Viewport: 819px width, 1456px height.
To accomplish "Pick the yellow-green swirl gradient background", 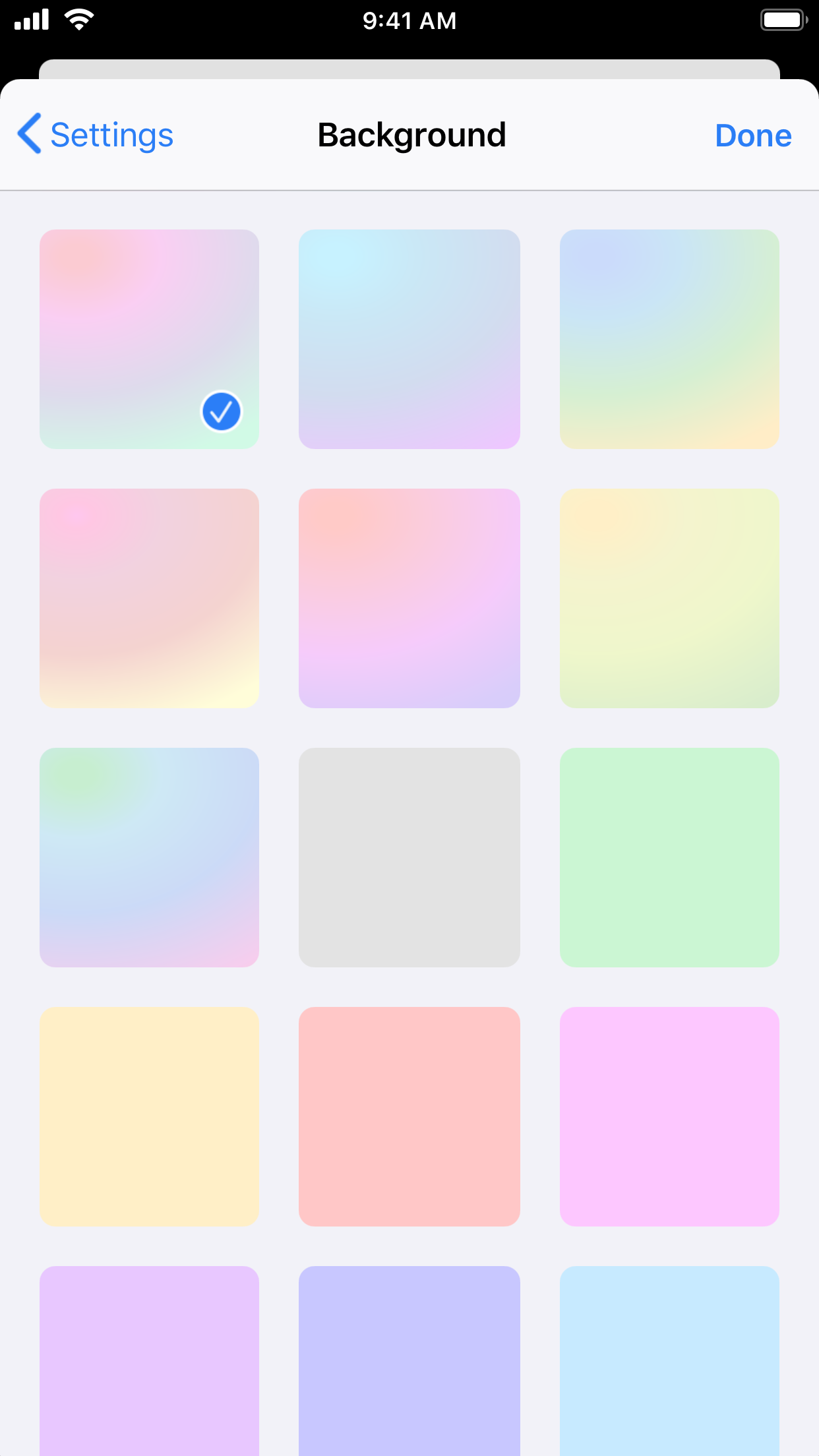I will (670, 599).
